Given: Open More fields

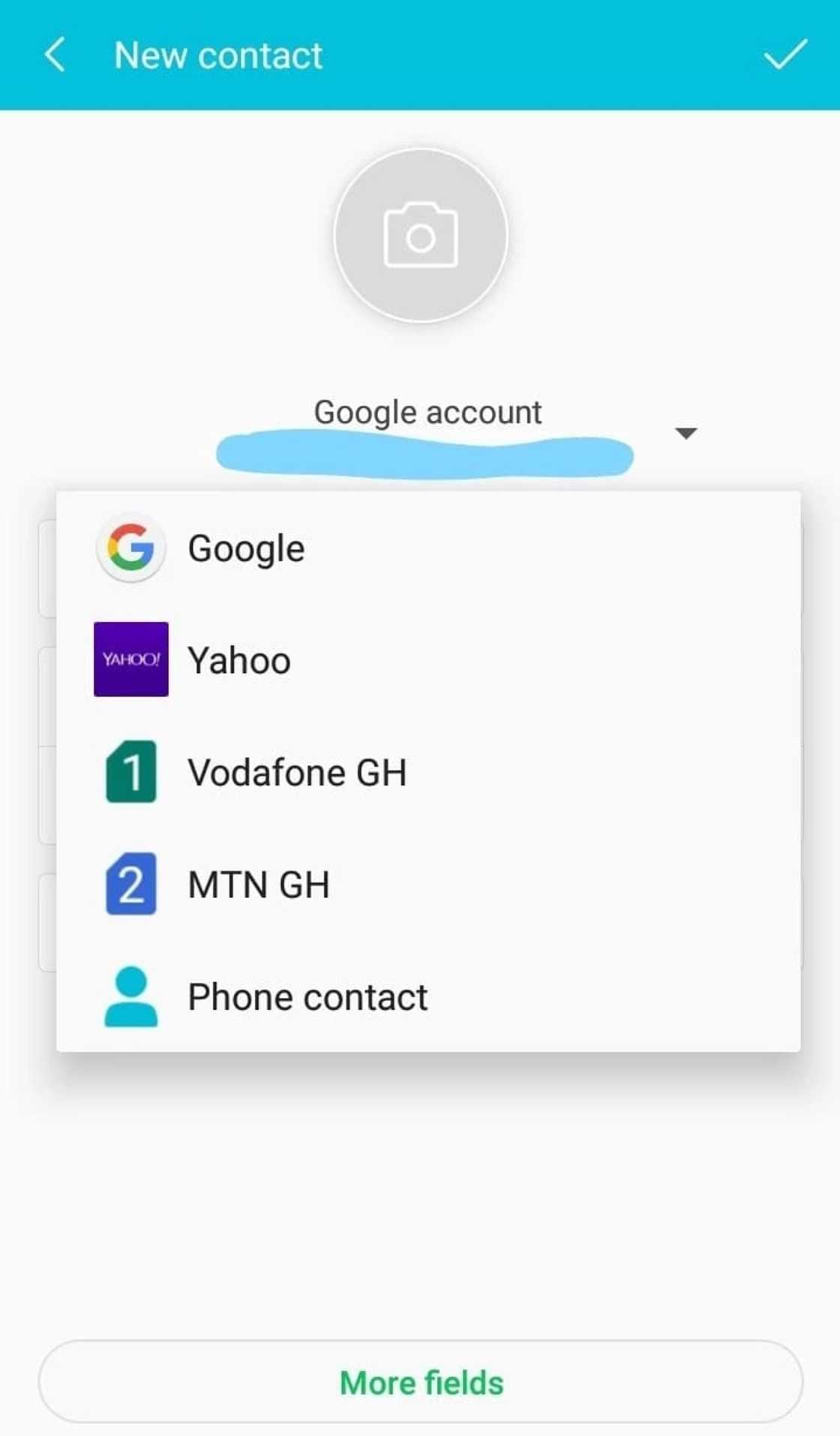Looking at the screenshot, I should click(421, 1382).
